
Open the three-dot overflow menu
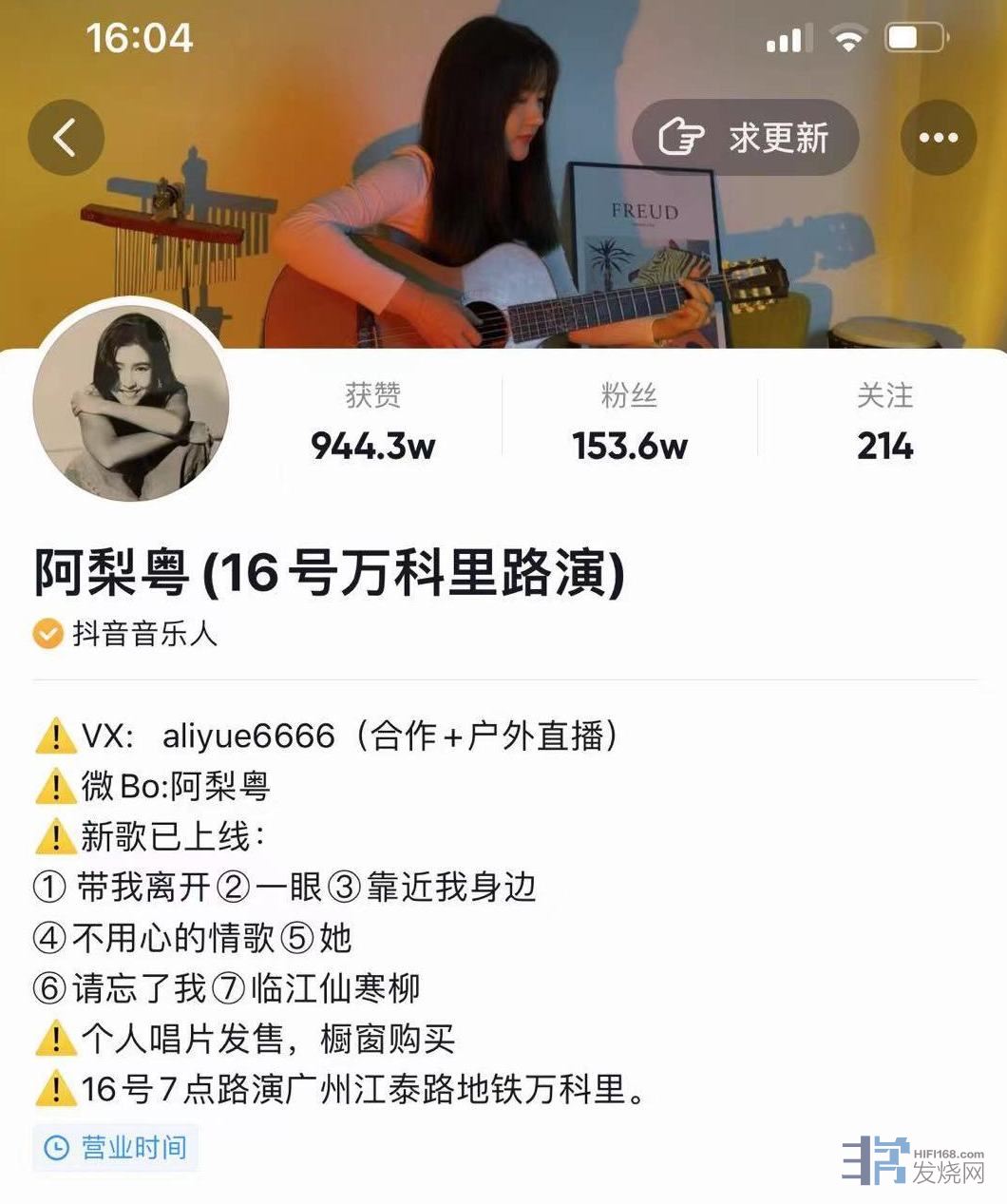938,138
